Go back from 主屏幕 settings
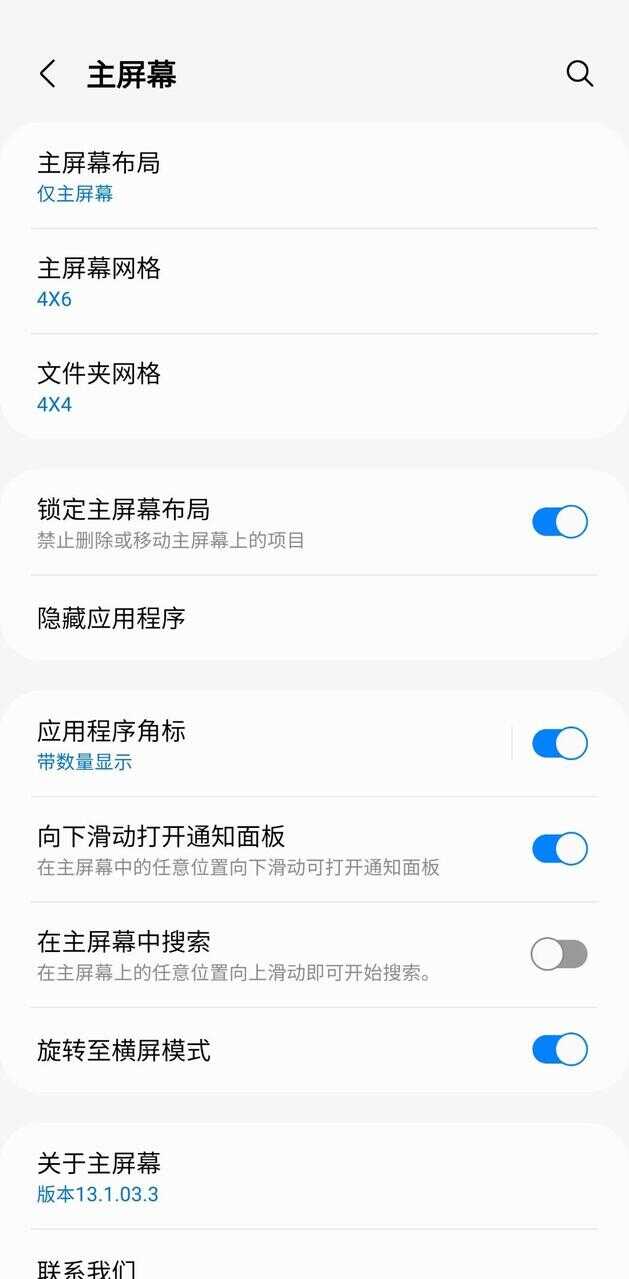Screen dimensions: 629x1279 tap(47, 74)
